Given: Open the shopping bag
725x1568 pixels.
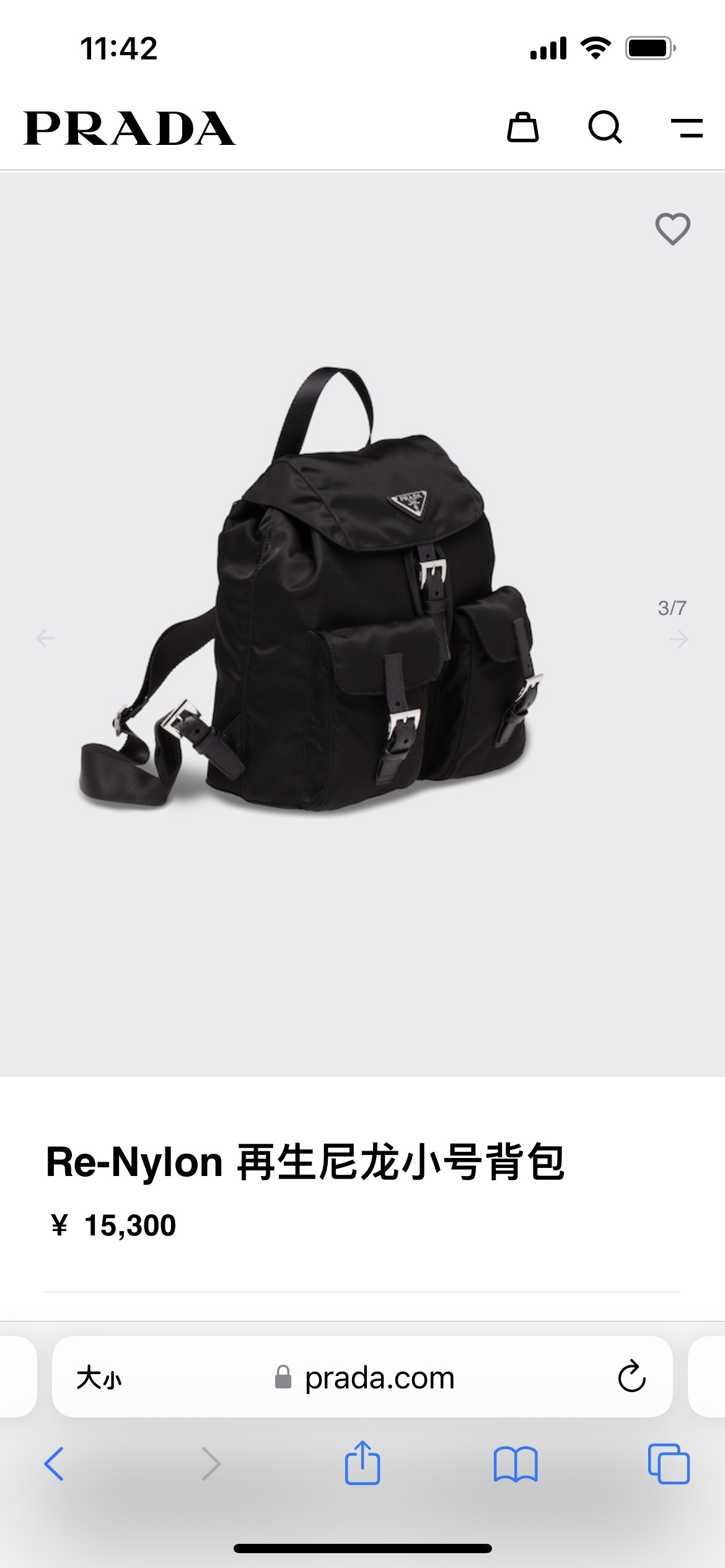Looking at the screenshot, I should [x=522, y=128].
